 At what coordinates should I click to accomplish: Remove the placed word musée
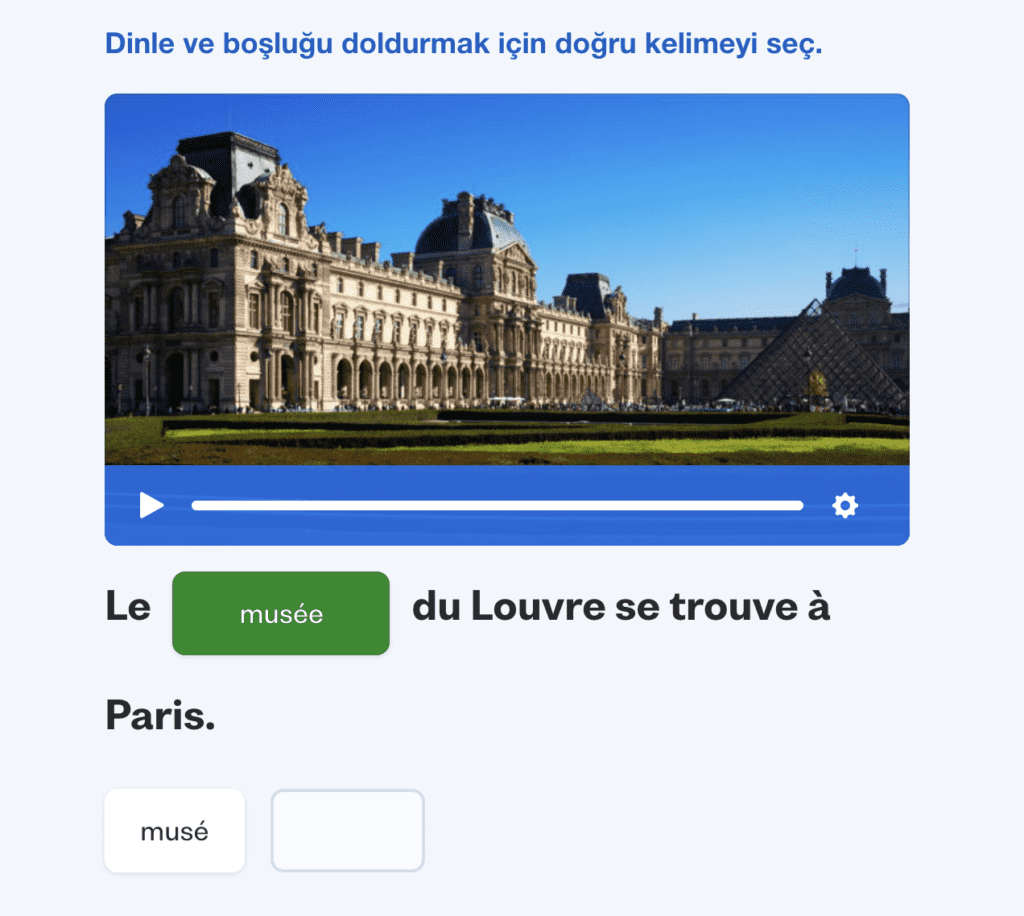point(281,614)
